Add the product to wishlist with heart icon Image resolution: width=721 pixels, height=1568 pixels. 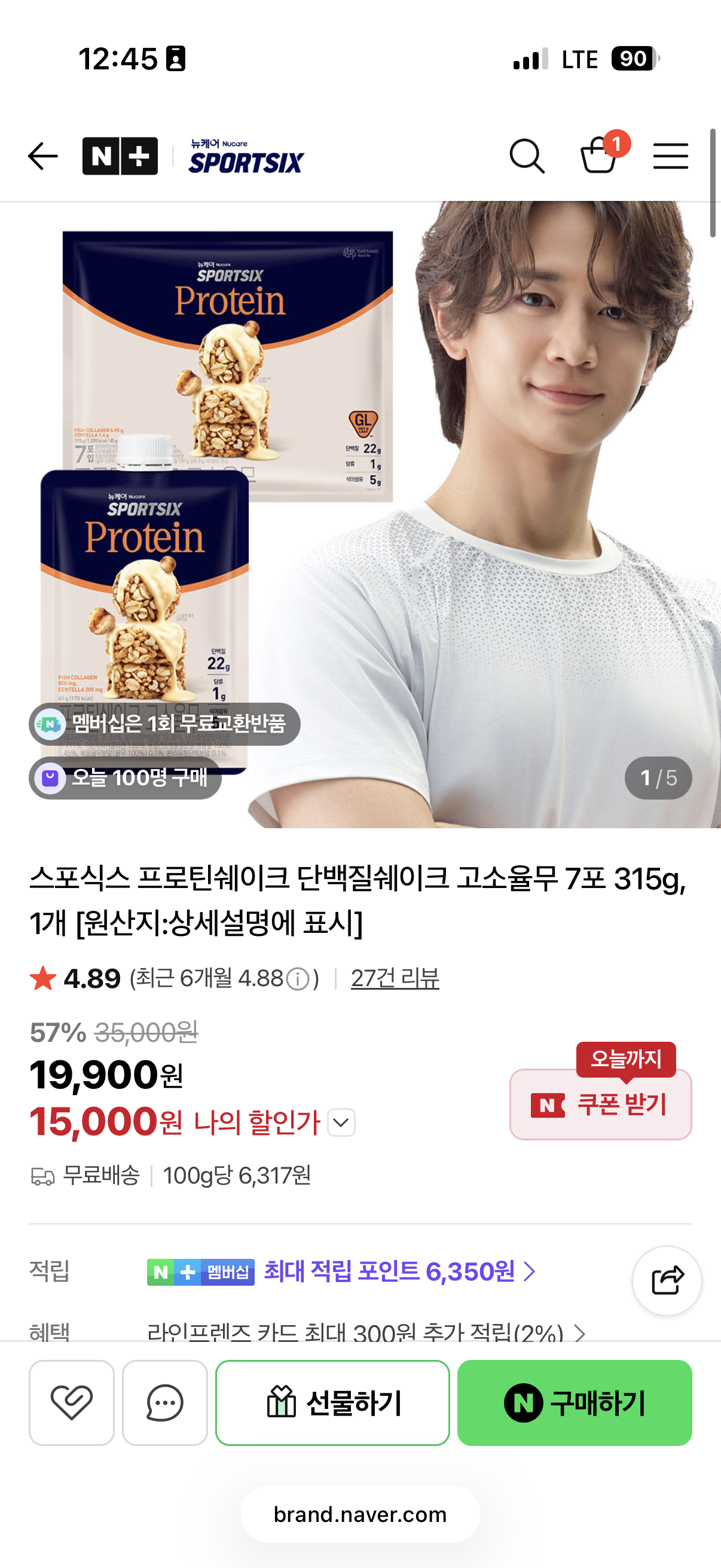click(72, 1402)
